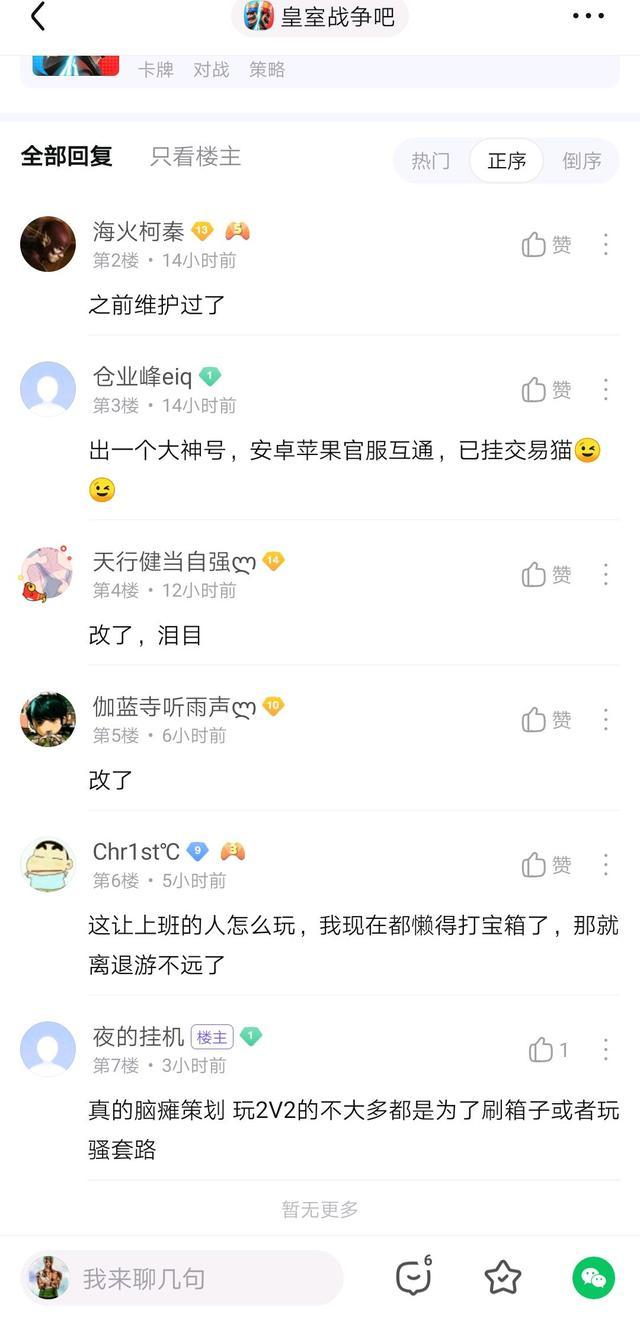Viewport: 640px width, 1320px height.
Task: Show only 只看楼主 replies
Action: (x=195, y=157)
